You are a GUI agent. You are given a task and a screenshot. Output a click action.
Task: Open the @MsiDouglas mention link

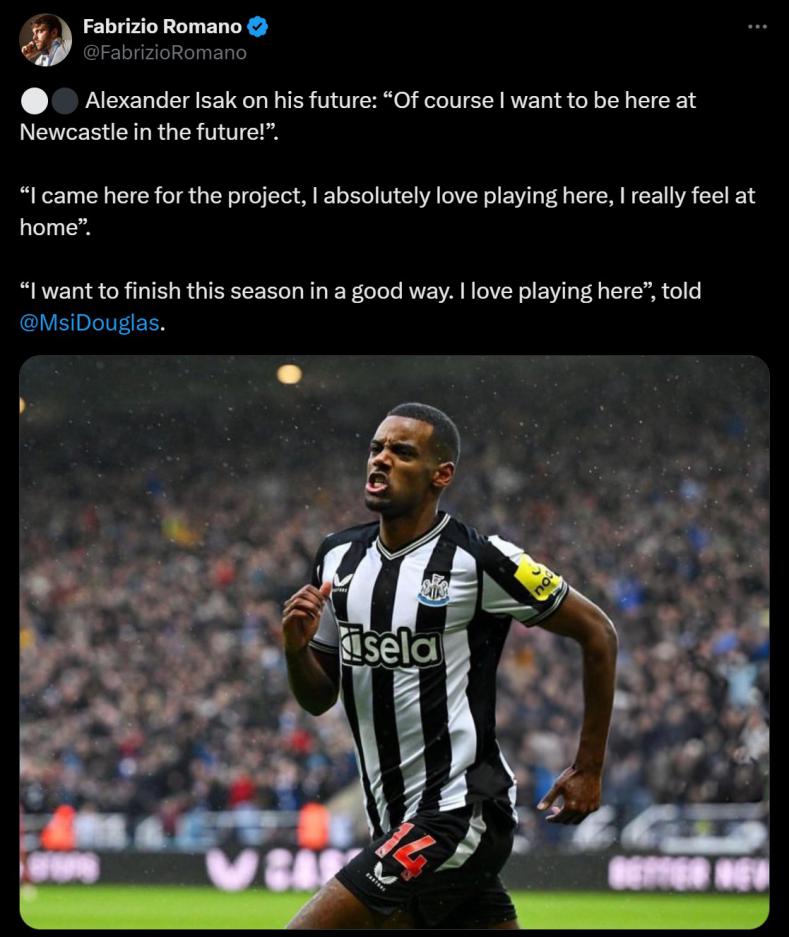89,324
